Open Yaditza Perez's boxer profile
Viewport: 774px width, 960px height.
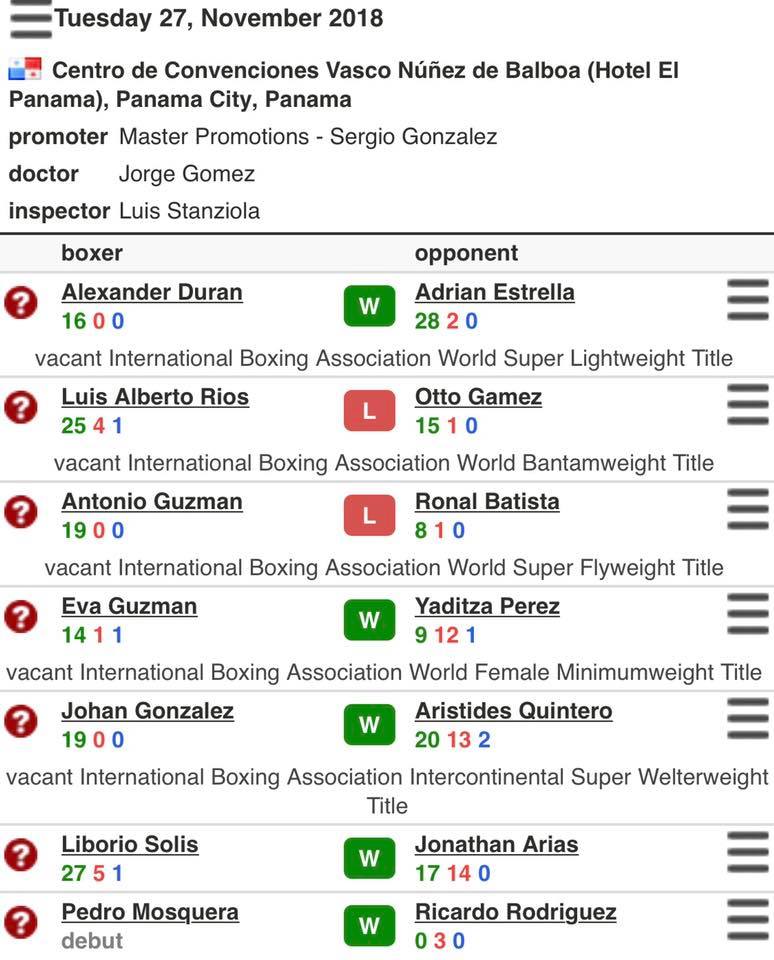487,607
